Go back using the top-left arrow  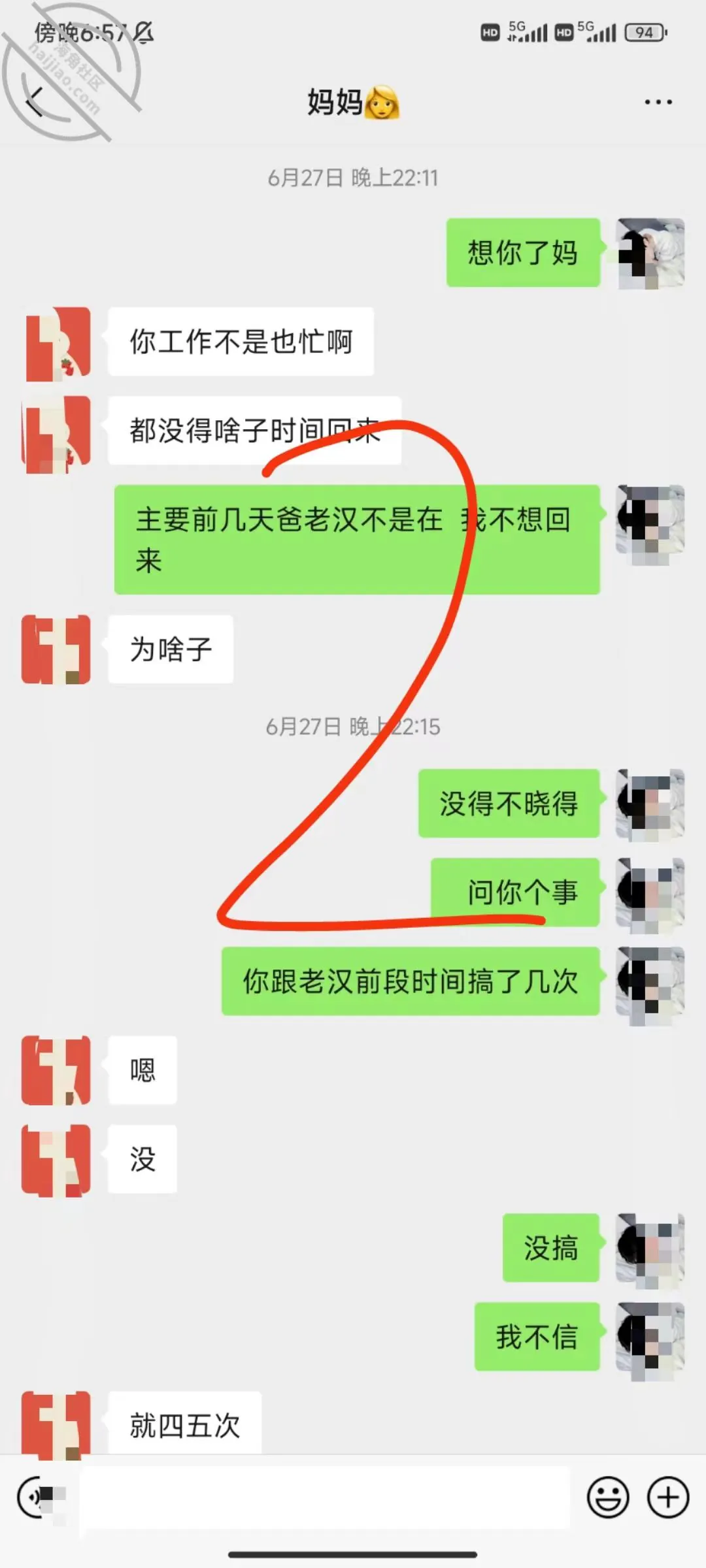click(x=35, y=102)
